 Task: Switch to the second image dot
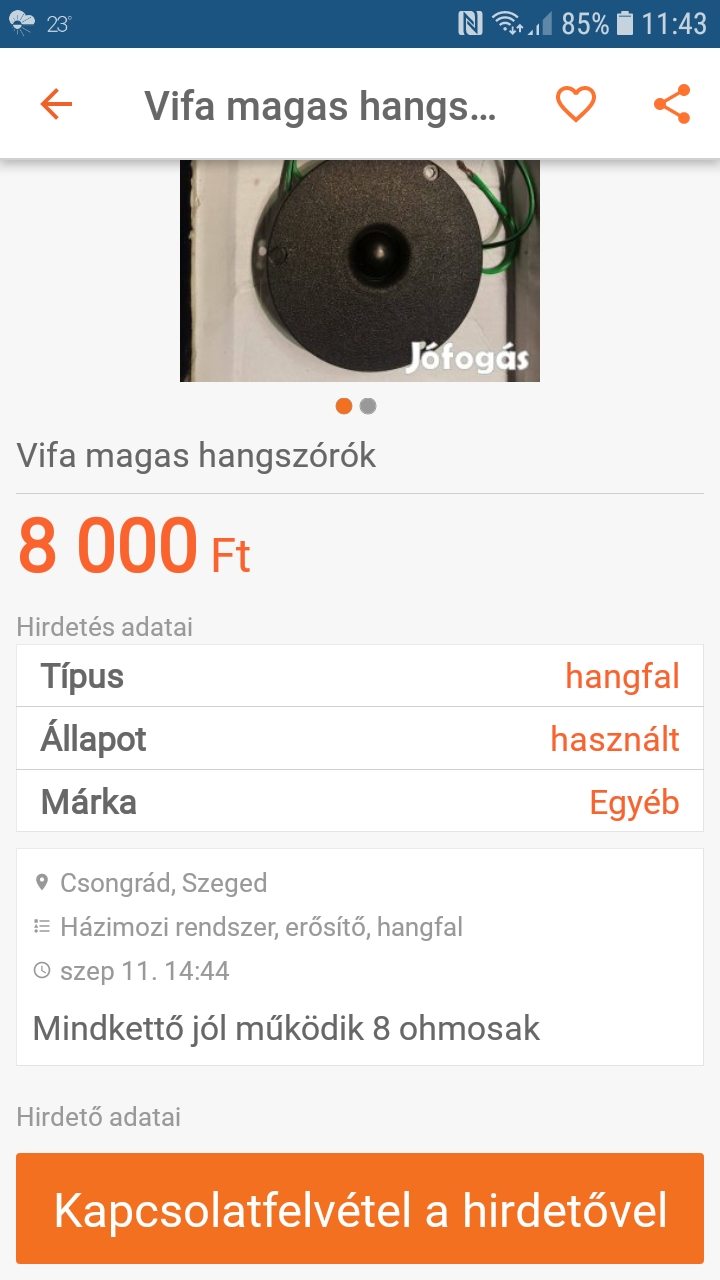tap(367, 406)
